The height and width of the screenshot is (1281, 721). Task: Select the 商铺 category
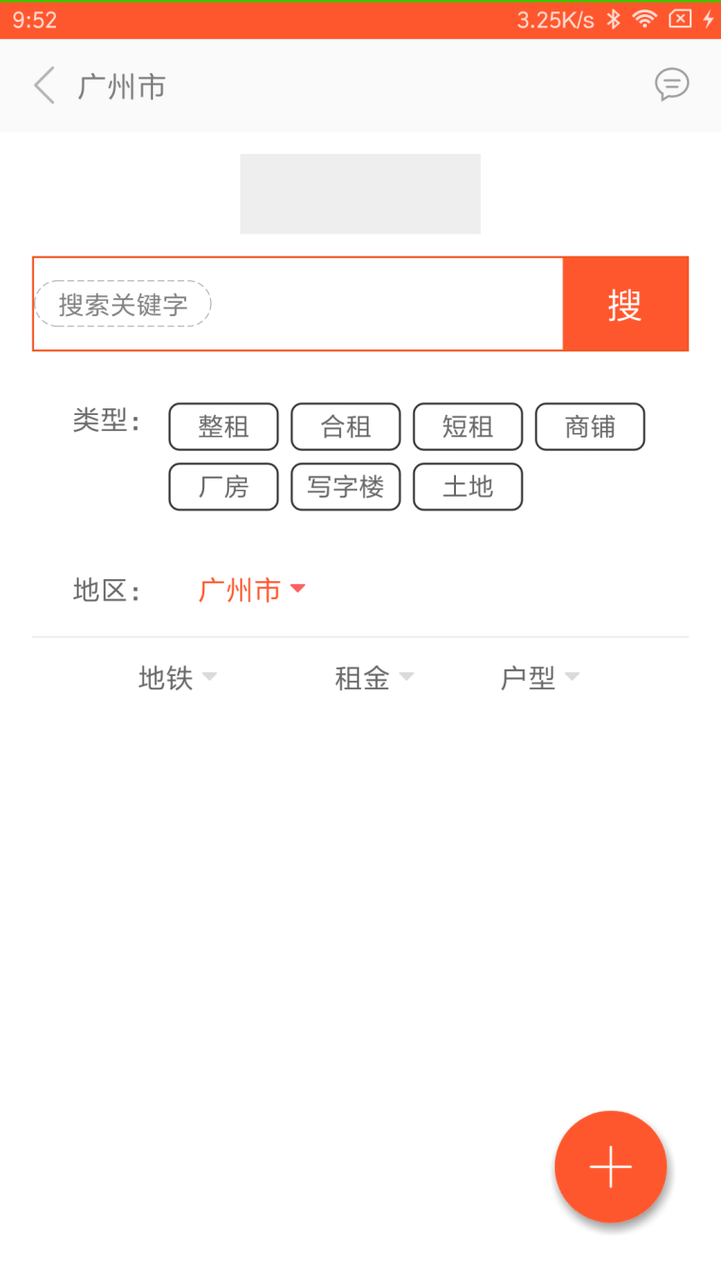(589, 426)
